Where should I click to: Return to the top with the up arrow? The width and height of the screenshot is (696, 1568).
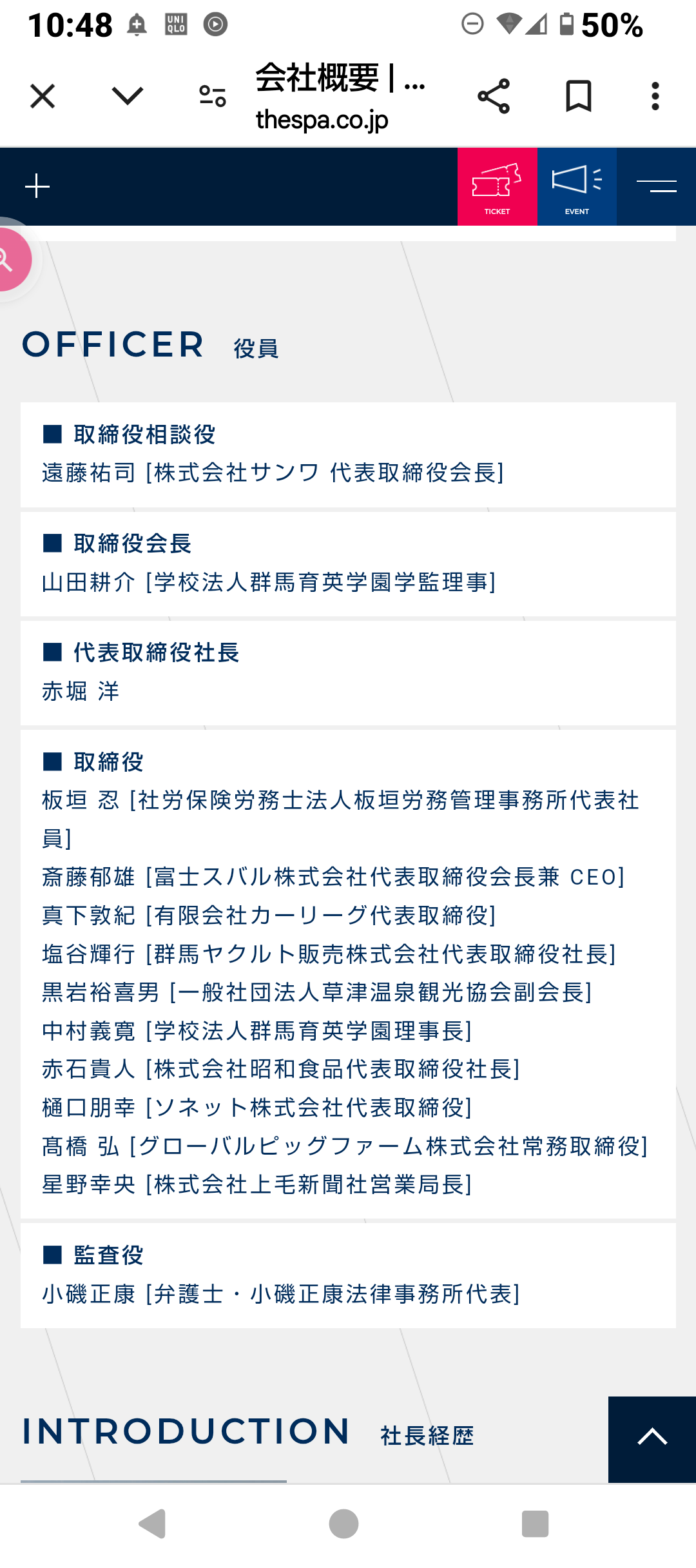click(x=652, y=1439)
